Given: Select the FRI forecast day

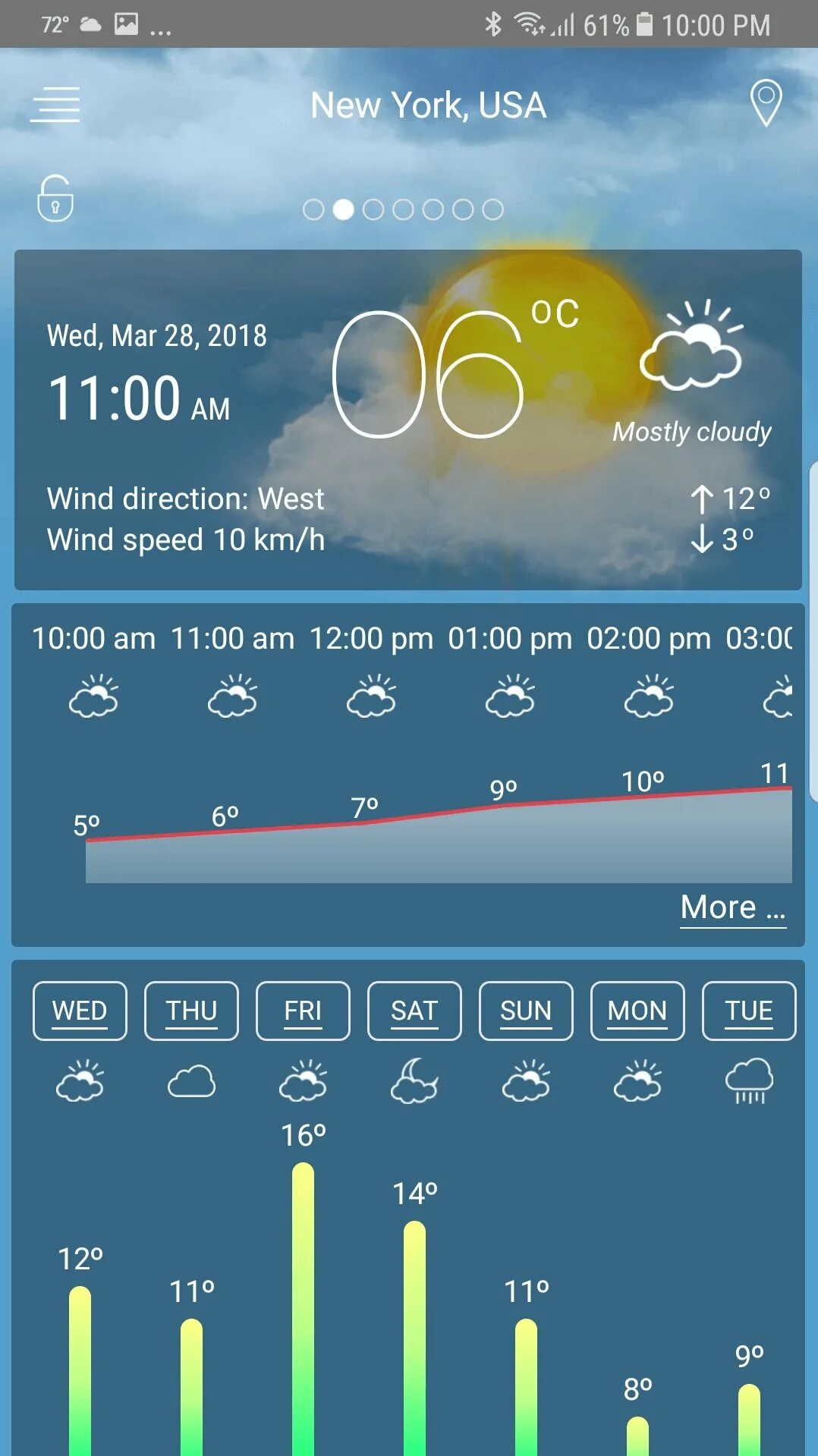Looking at the screenshot, I should [x=303, y=1011].
